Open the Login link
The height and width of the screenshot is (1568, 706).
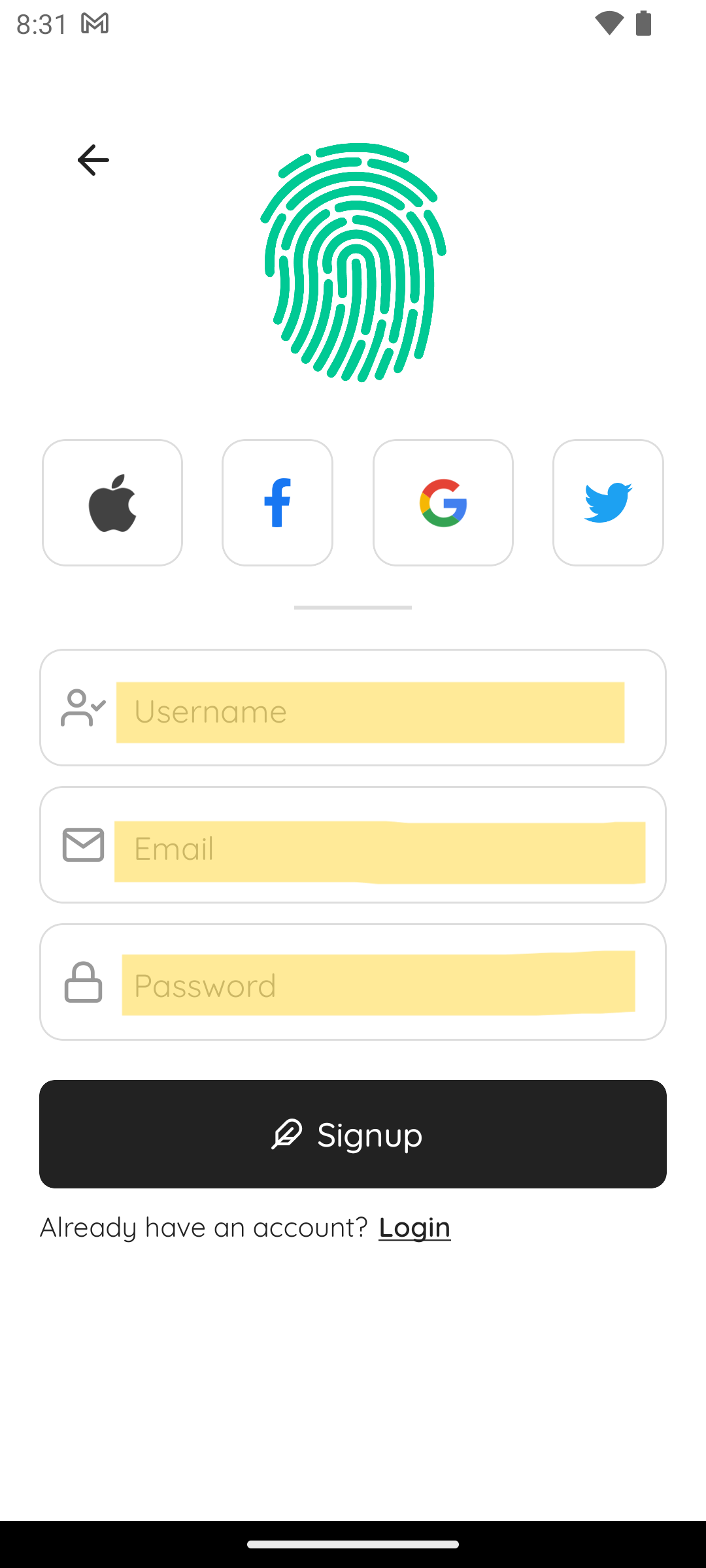(414, 1228)
